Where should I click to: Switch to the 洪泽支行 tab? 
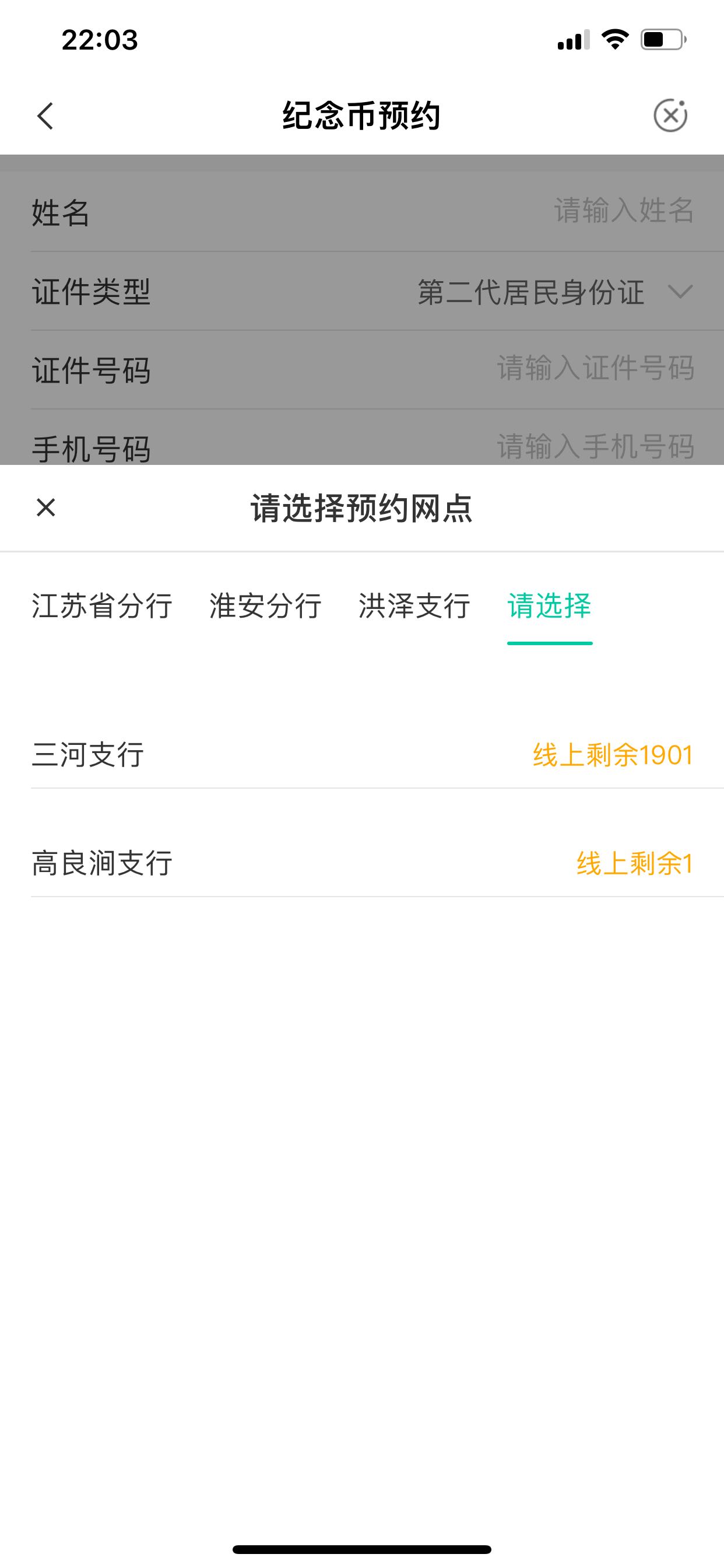click(x=414, y=605)
